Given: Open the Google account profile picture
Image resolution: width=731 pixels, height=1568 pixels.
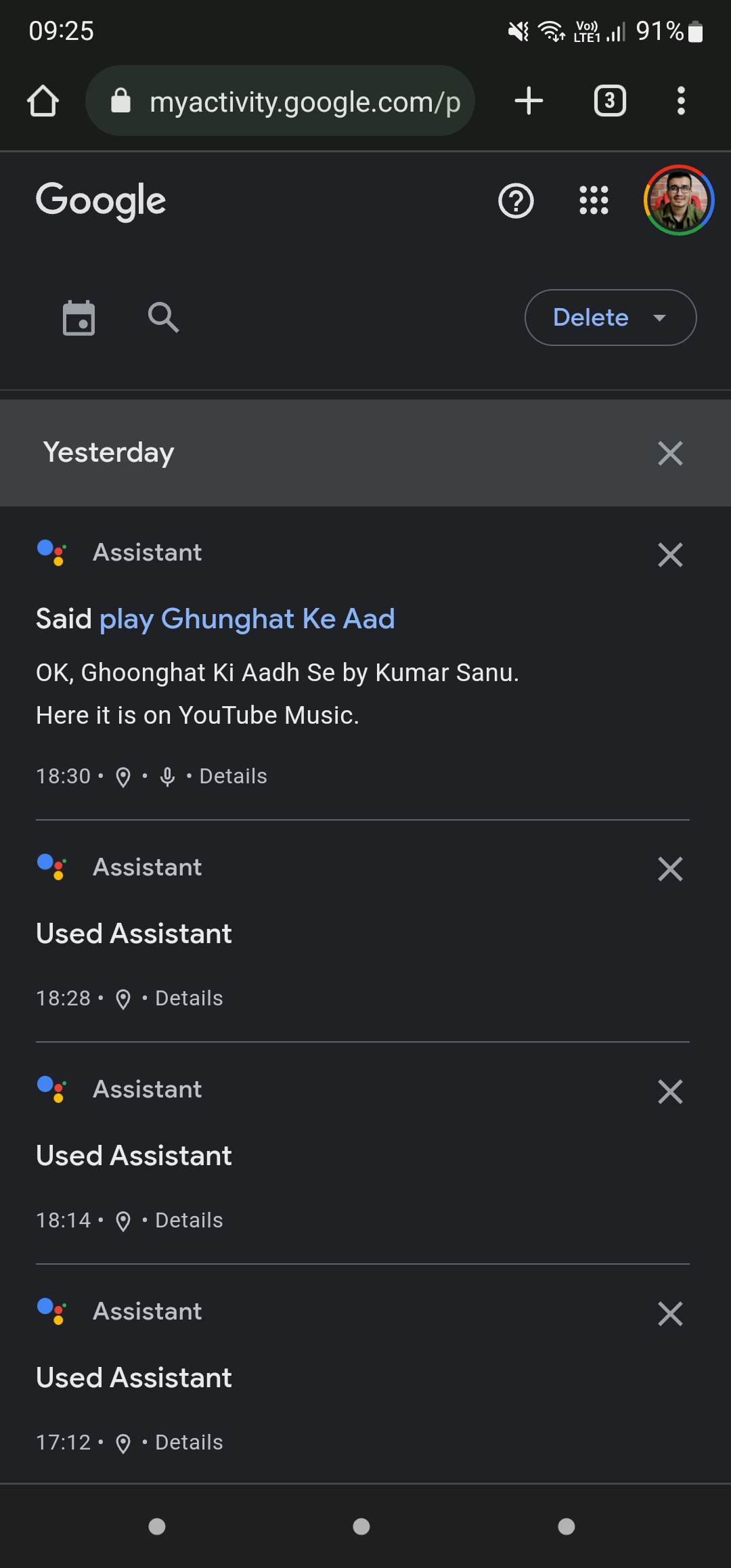Looking at the screenshot, I should 679,200.
